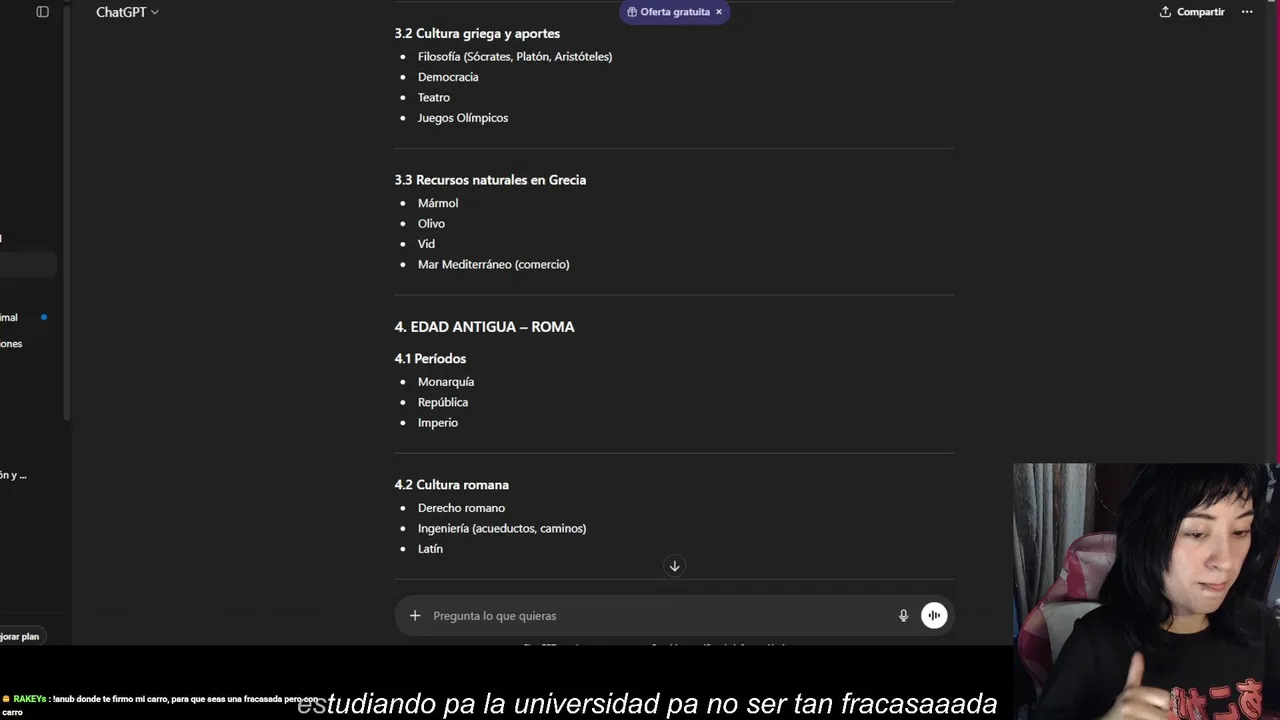Focus the Pregunta lo que quieras field

(x=650, y=616)
